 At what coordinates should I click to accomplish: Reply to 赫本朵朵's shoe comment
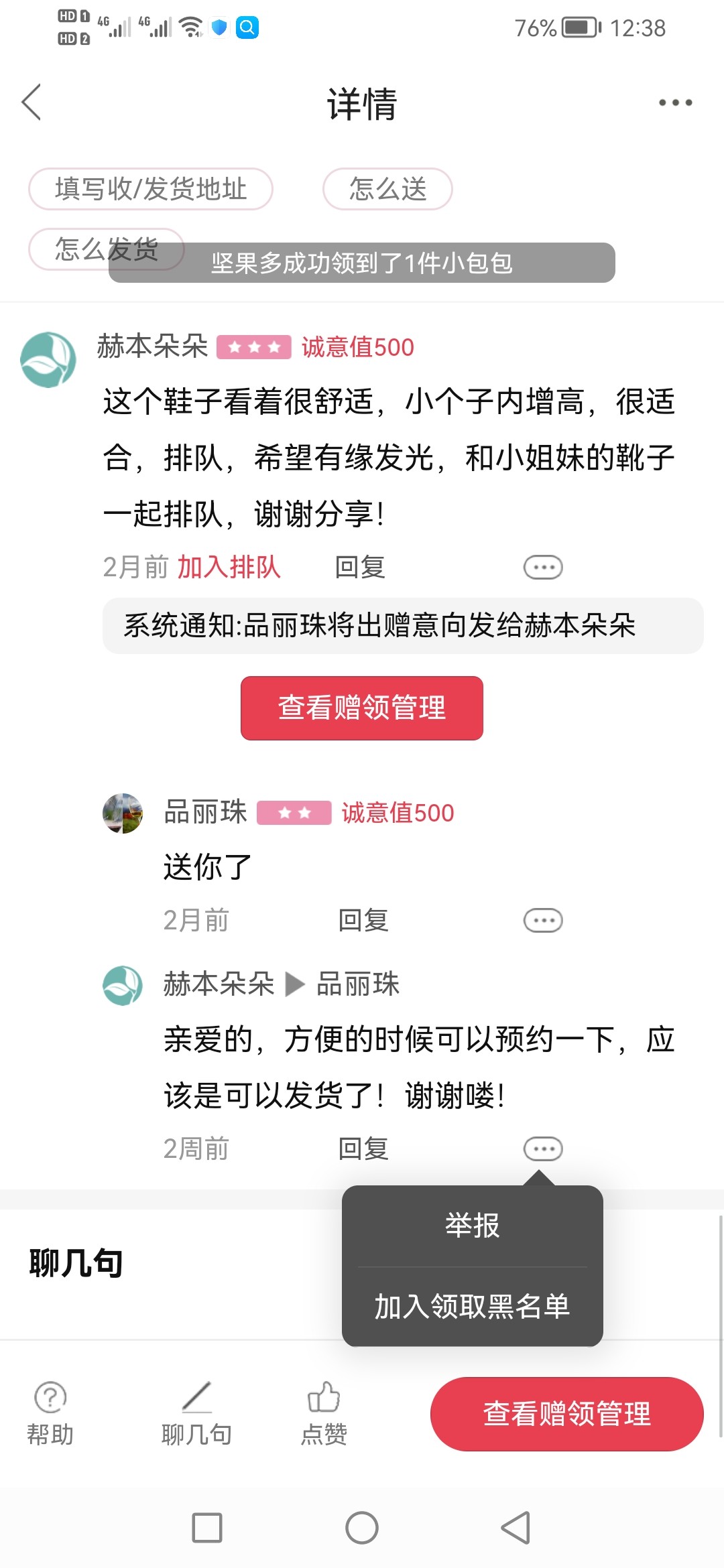pos(360,567)
